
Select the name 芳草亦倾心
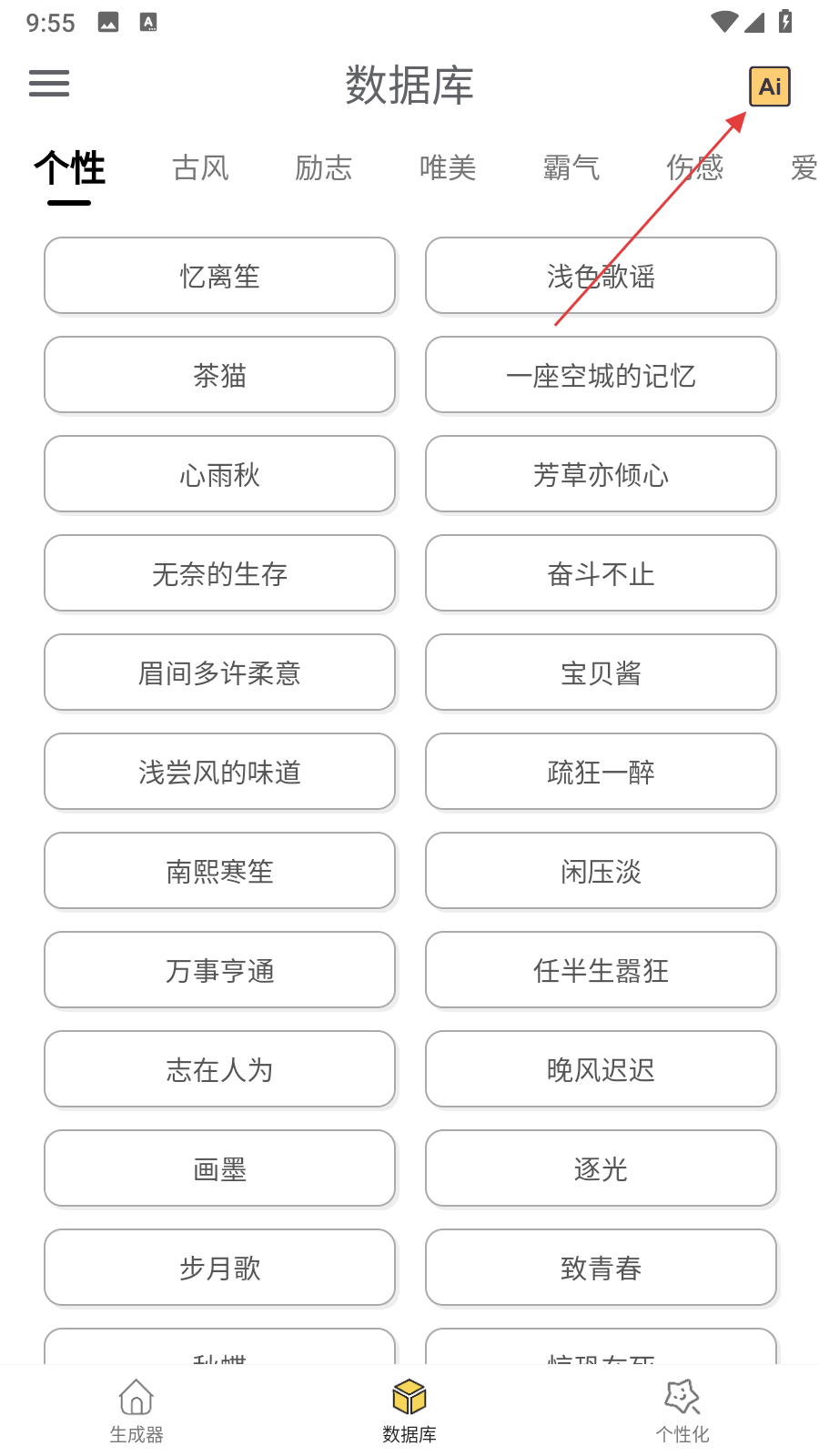(601, 474)
